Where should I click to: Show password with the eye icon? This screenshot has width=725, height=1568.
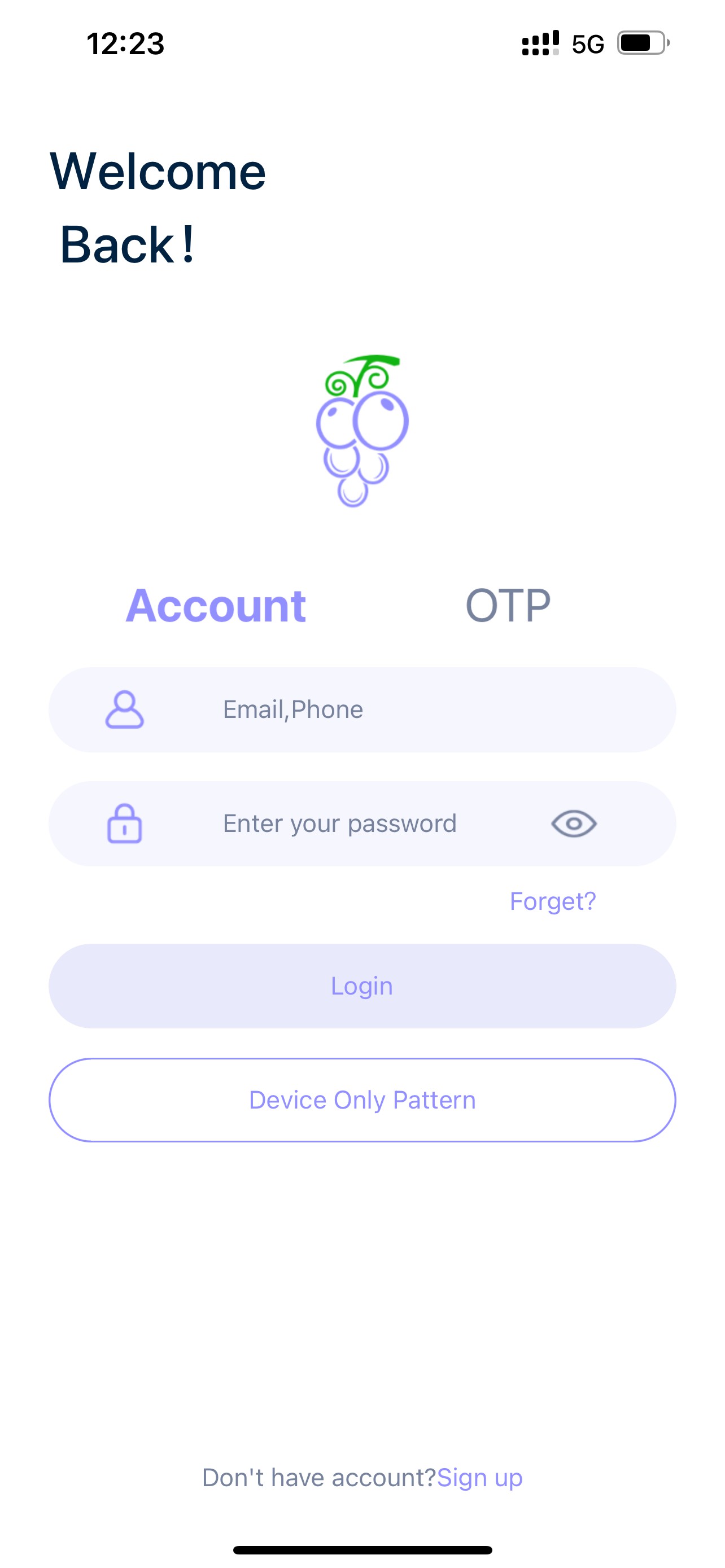click(574, 824)
